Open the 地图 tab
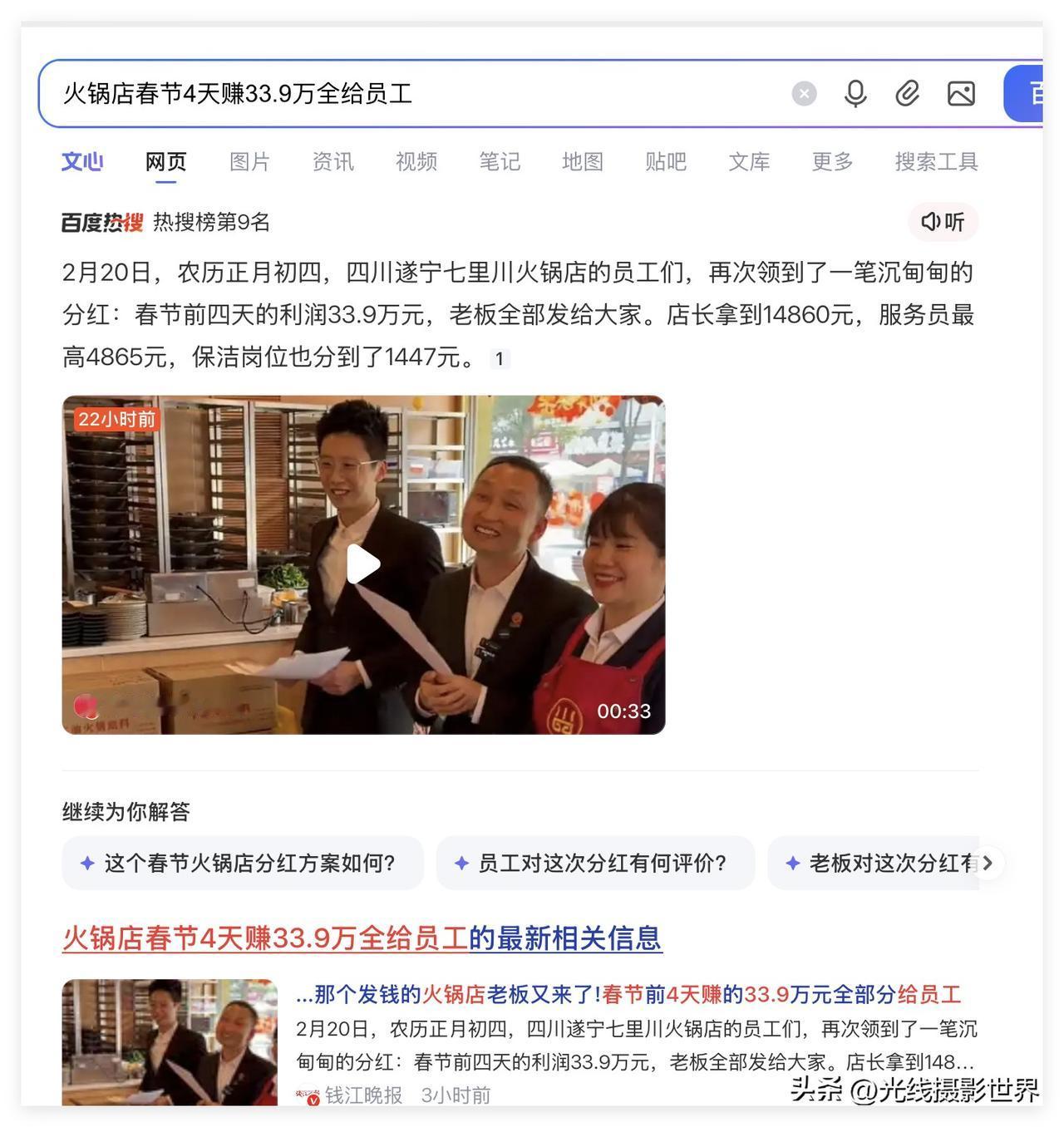 (582, 162)
